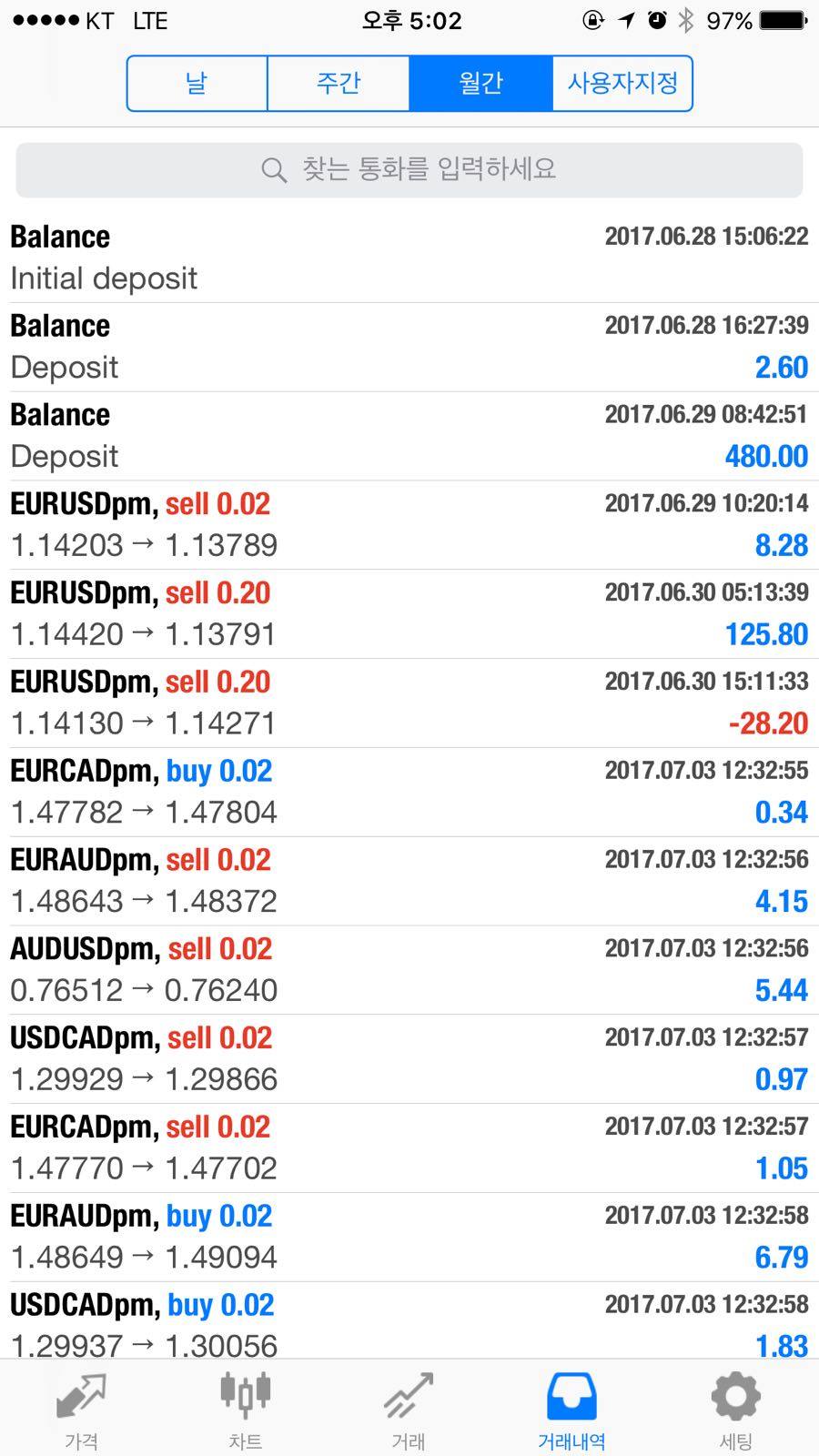Select the 주간 period tab
819x1456 pixels.
(x=339, y=83)
